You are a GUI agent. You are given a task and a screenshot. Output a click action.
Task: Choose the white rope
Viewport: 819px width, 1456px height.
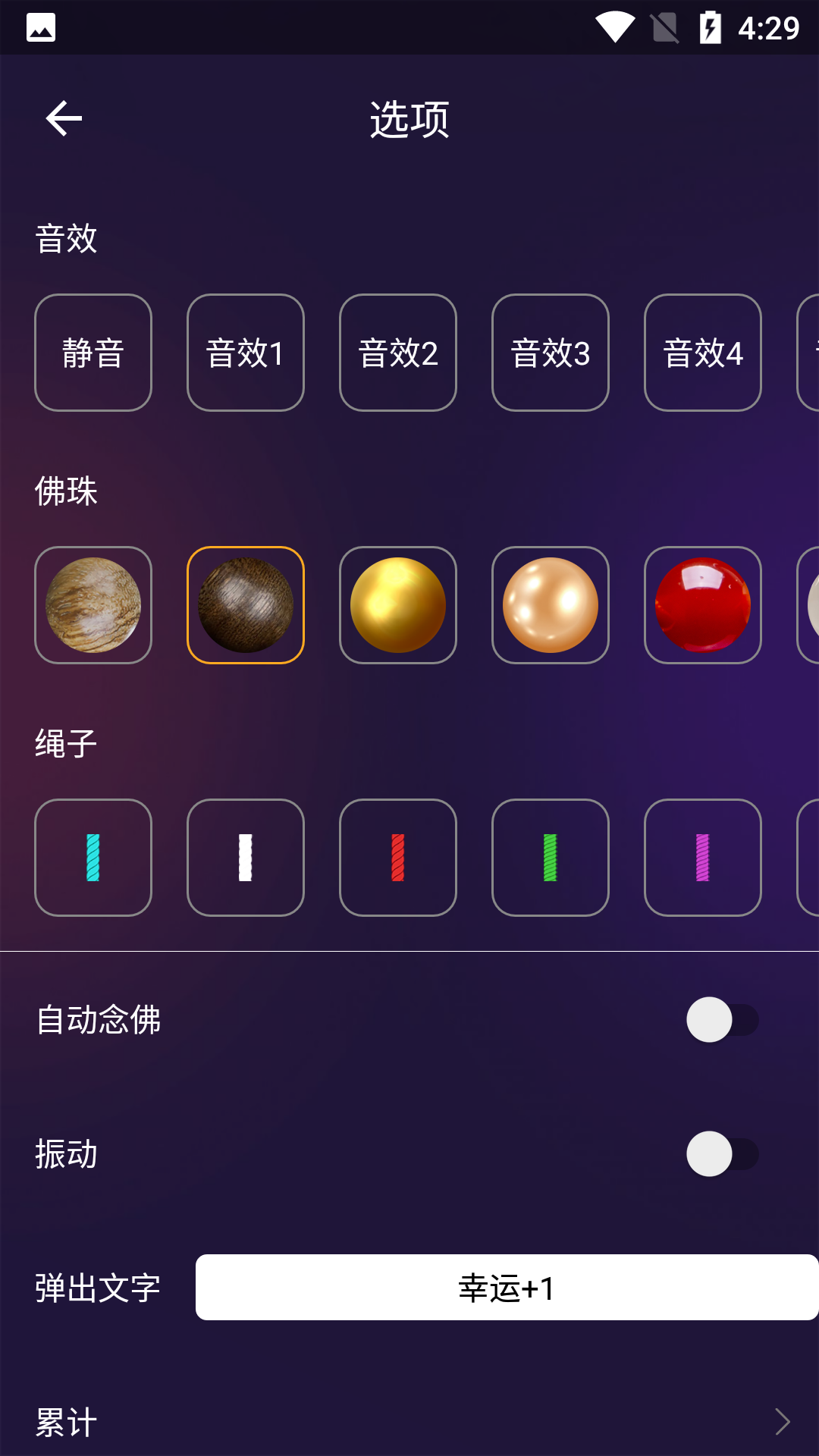click(x=246, y=858)
